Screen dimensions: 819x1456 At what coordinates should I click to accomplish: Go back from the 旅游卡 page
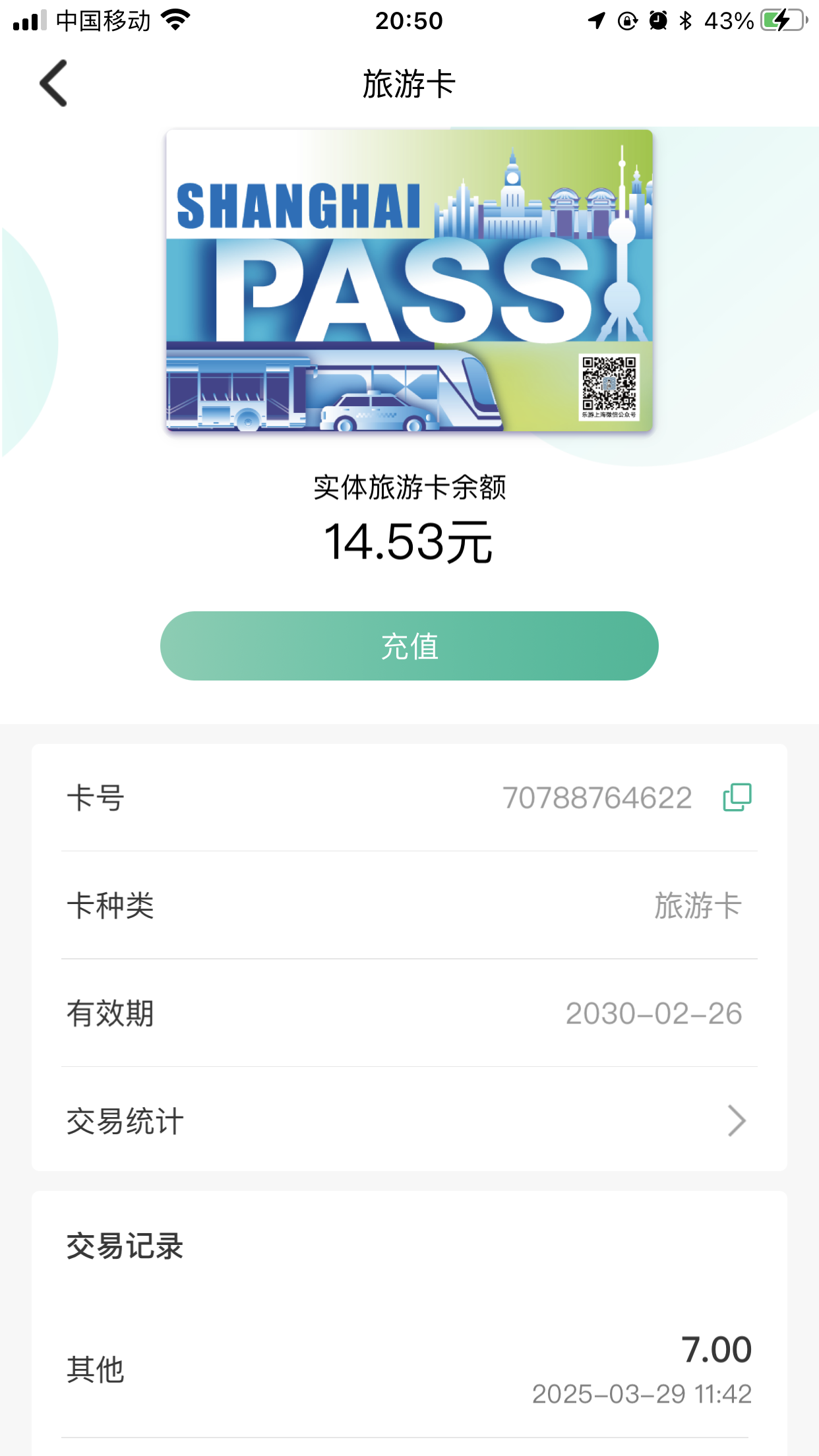click(x=54, y=83)
